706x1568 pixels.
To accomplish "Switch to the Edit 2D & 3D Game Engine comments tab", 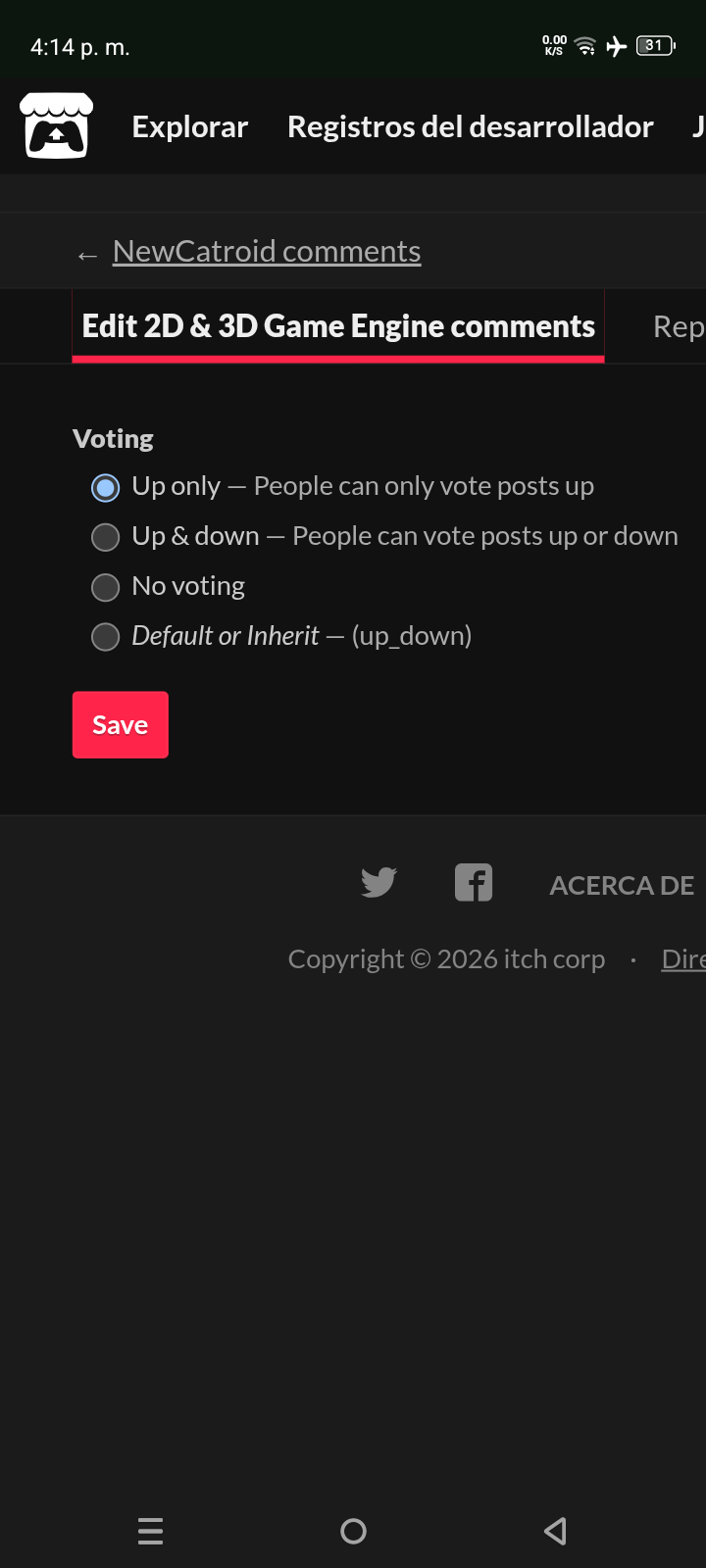I will pyautogui.click(x=338, y=326).
